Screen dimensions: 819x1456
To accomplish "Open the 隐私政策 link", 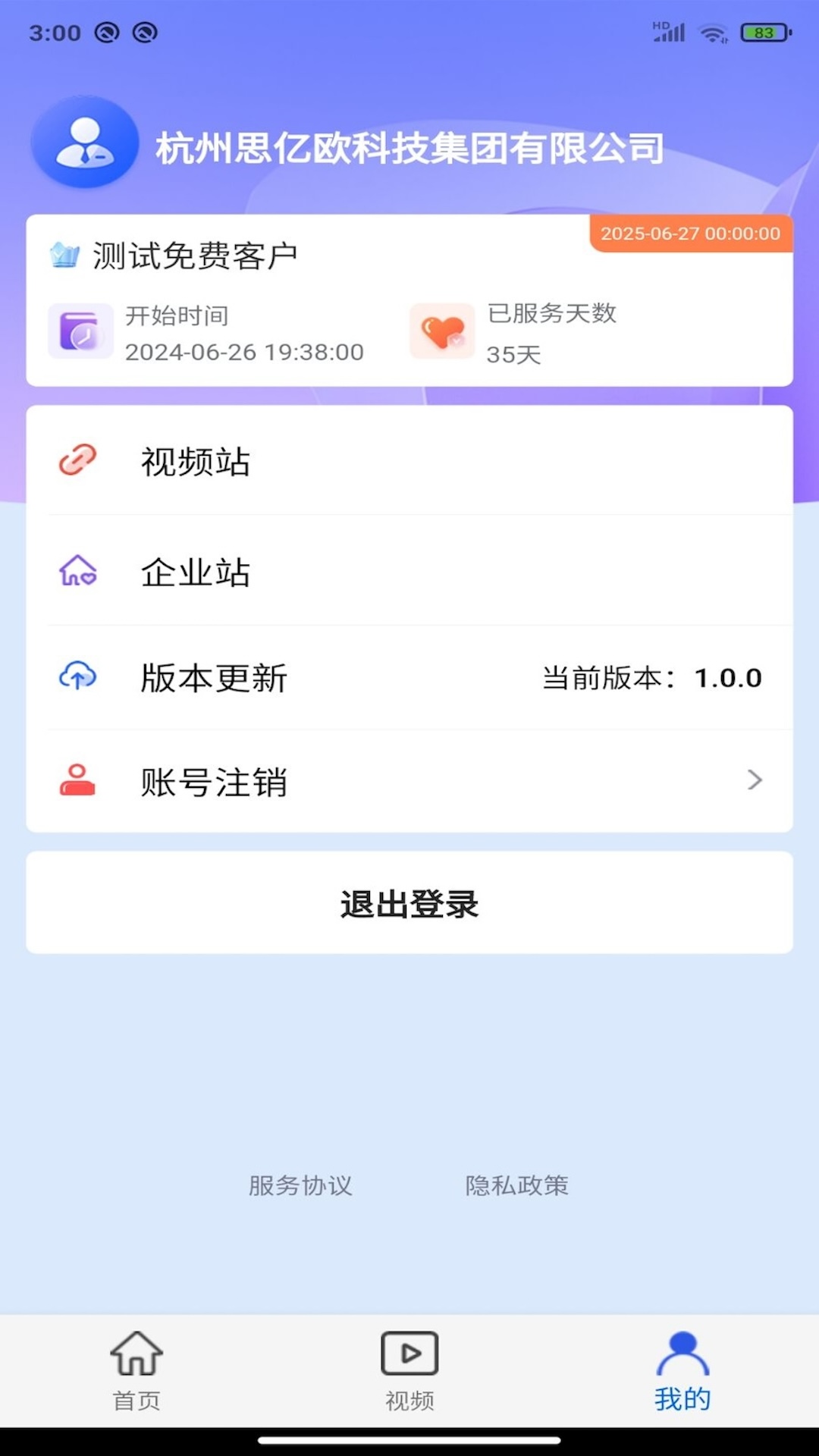I will tap(516, 1188).
